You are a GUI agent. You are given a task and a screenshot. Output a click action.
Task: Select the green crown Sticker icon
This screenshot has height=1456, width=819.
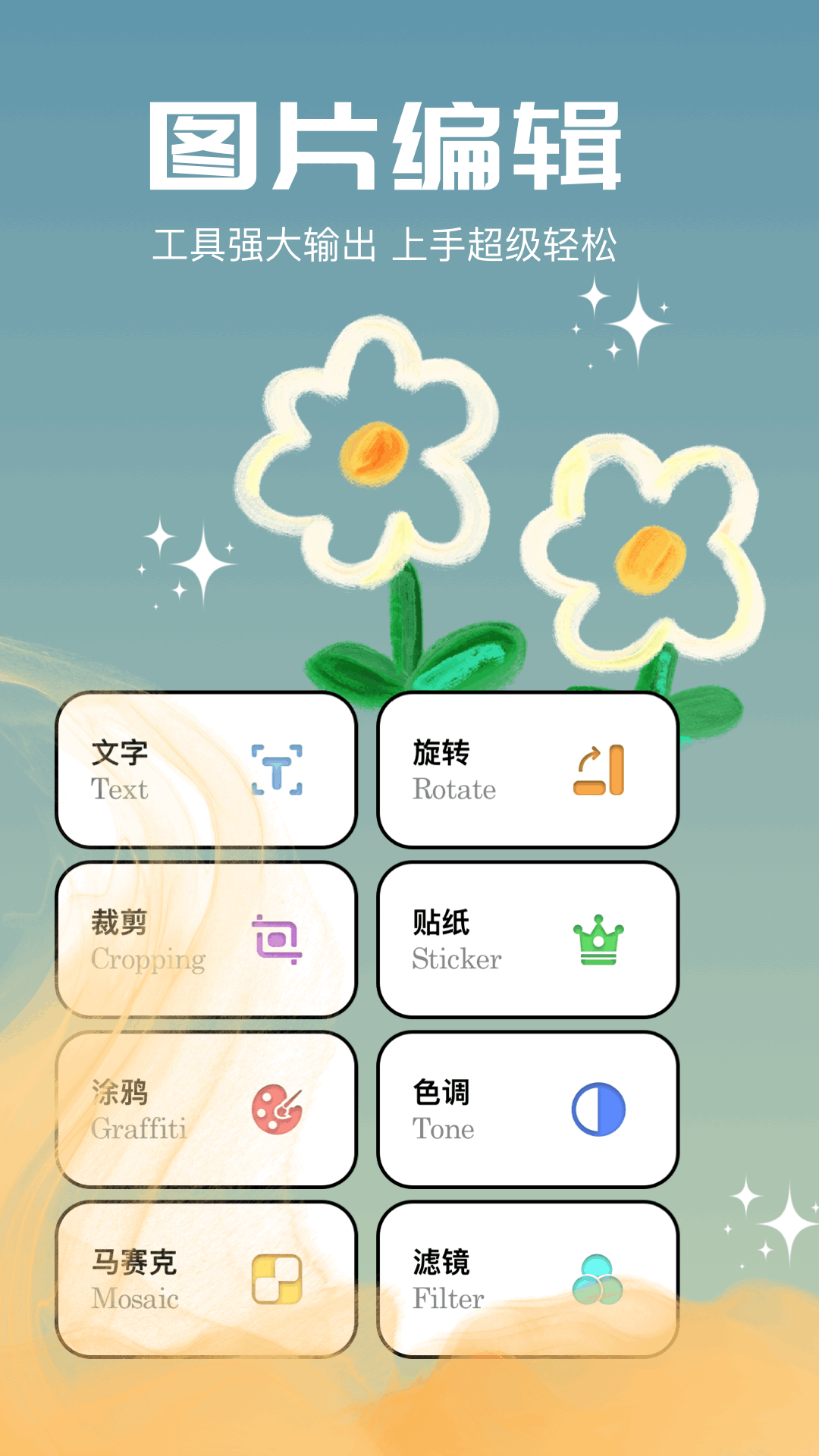coord(598,940)
